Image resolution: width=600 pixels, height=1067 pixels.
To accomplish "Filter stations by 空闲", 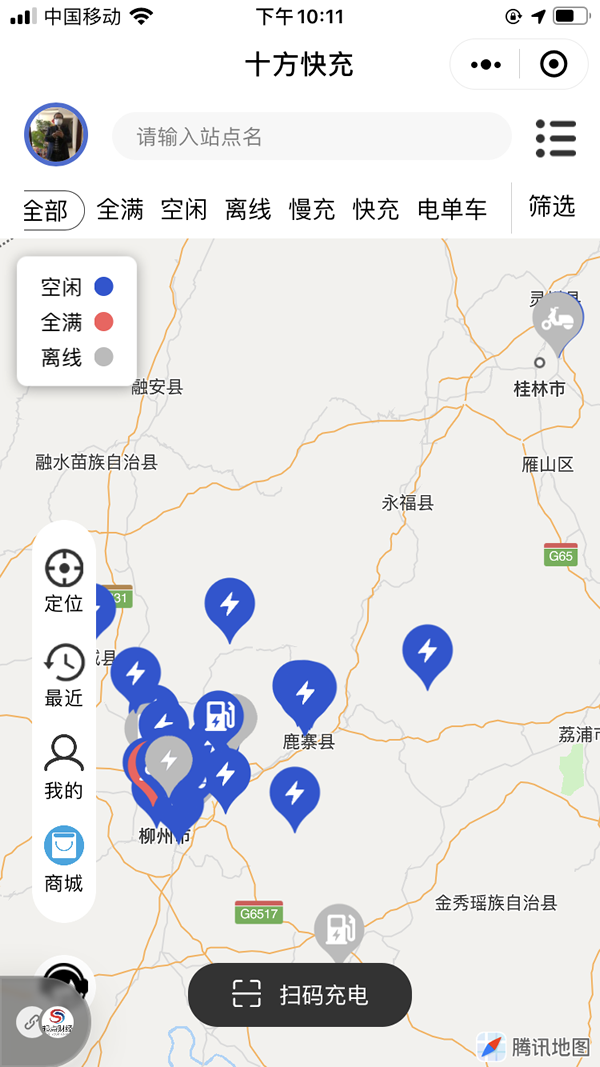I will pos(184,209).
